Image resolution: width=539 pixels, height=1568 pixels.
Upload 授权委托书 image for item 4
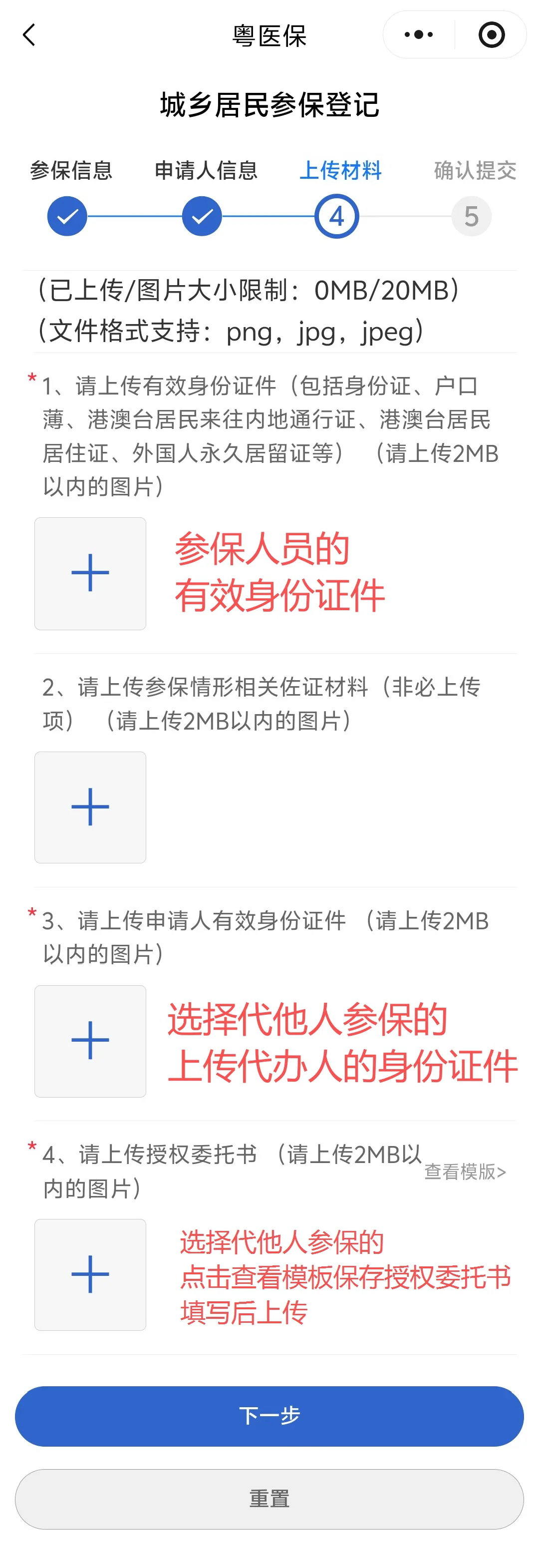pyautogui.click(x=90, y=1274)
